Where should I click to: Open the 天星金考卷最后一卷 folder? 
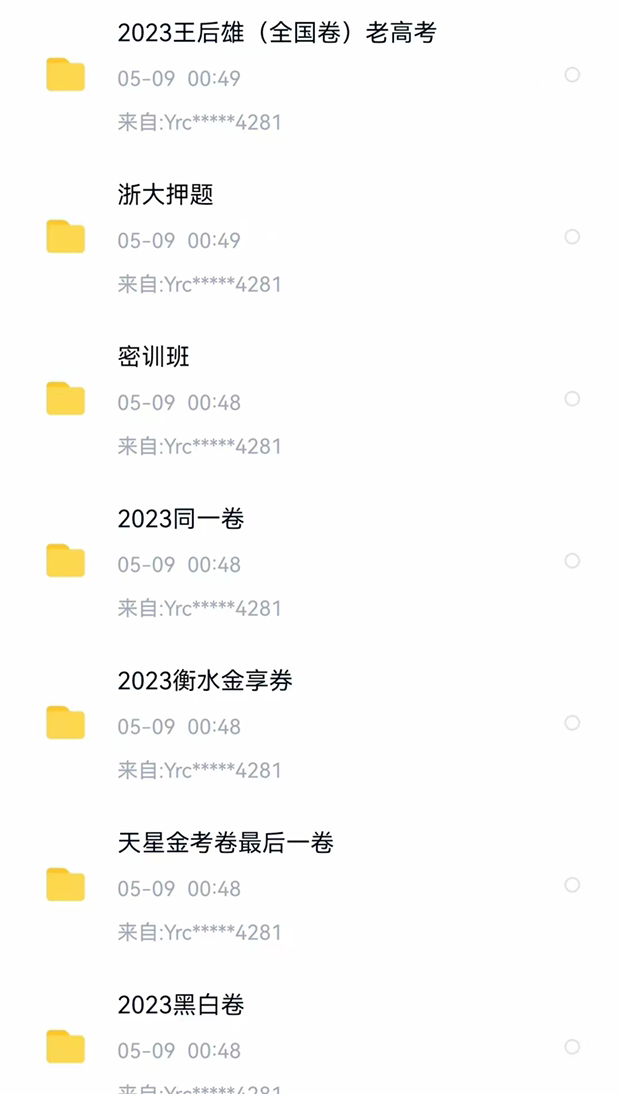pos(225,843)
